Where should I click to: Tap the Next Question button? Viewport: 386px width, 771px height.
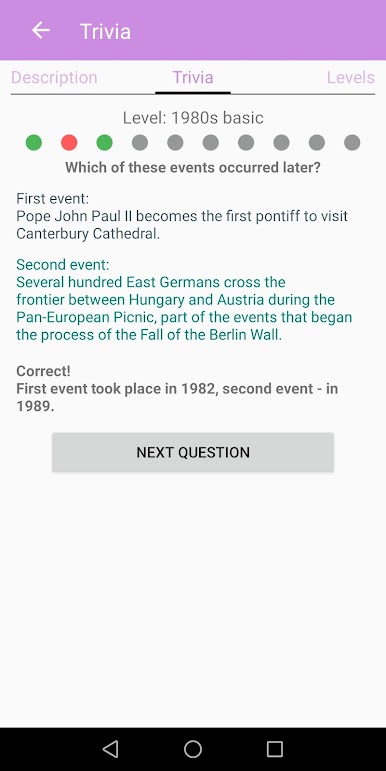(x=193, y=452)
